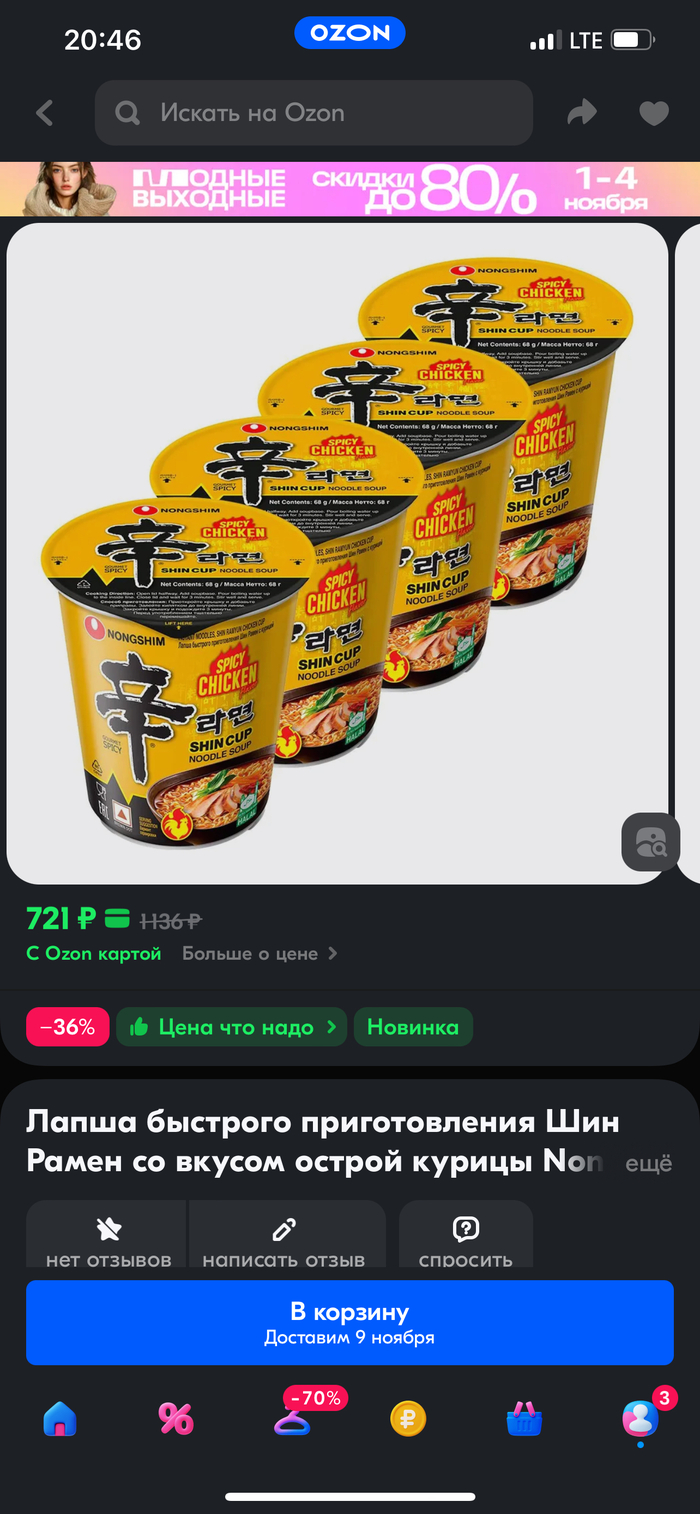Open the hanger tab with -70% badge

(292, 1419)
